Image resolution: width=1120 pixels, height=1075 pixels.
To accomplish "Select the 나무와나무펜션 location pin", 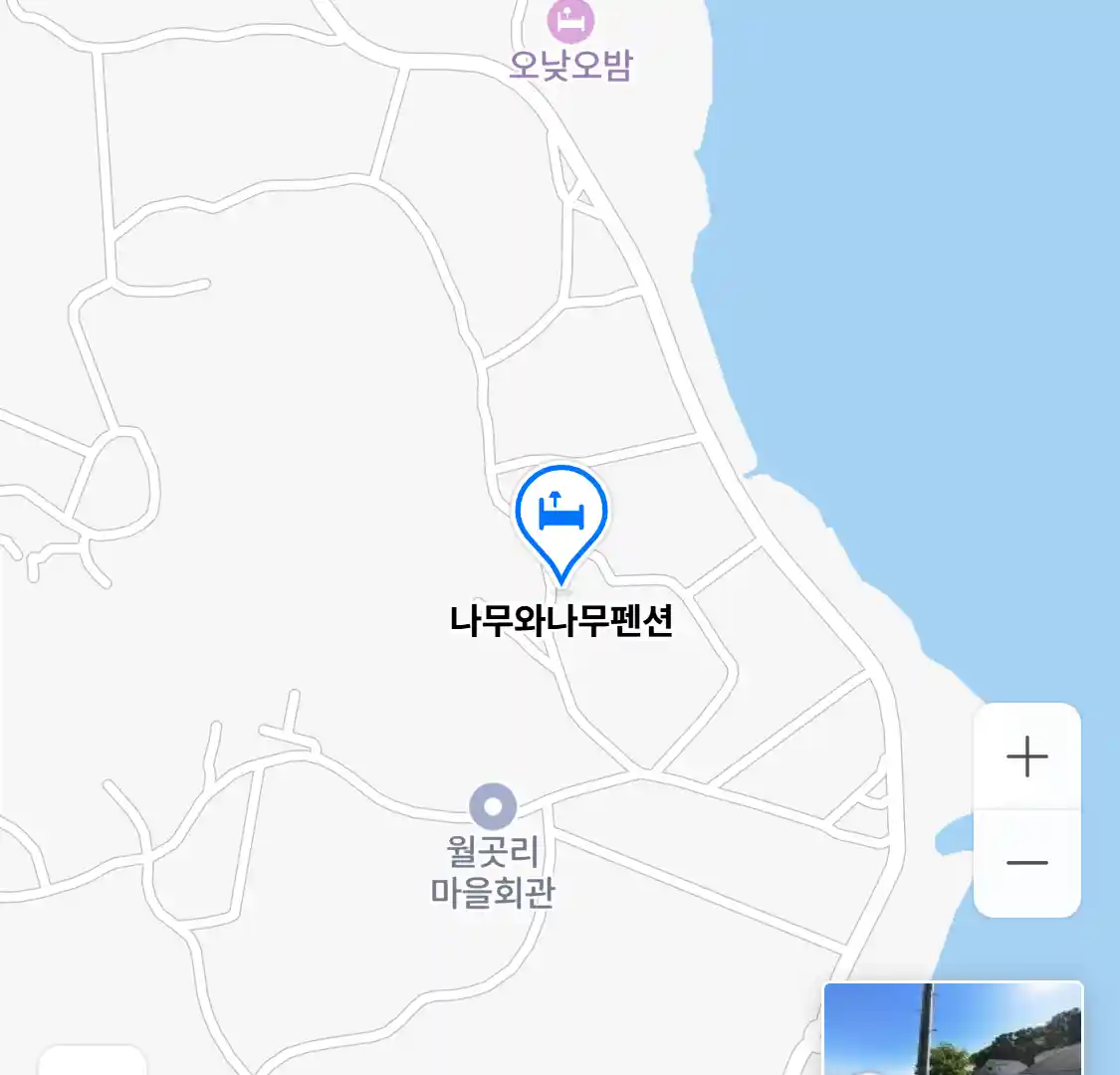I will (x=560, y=515).
